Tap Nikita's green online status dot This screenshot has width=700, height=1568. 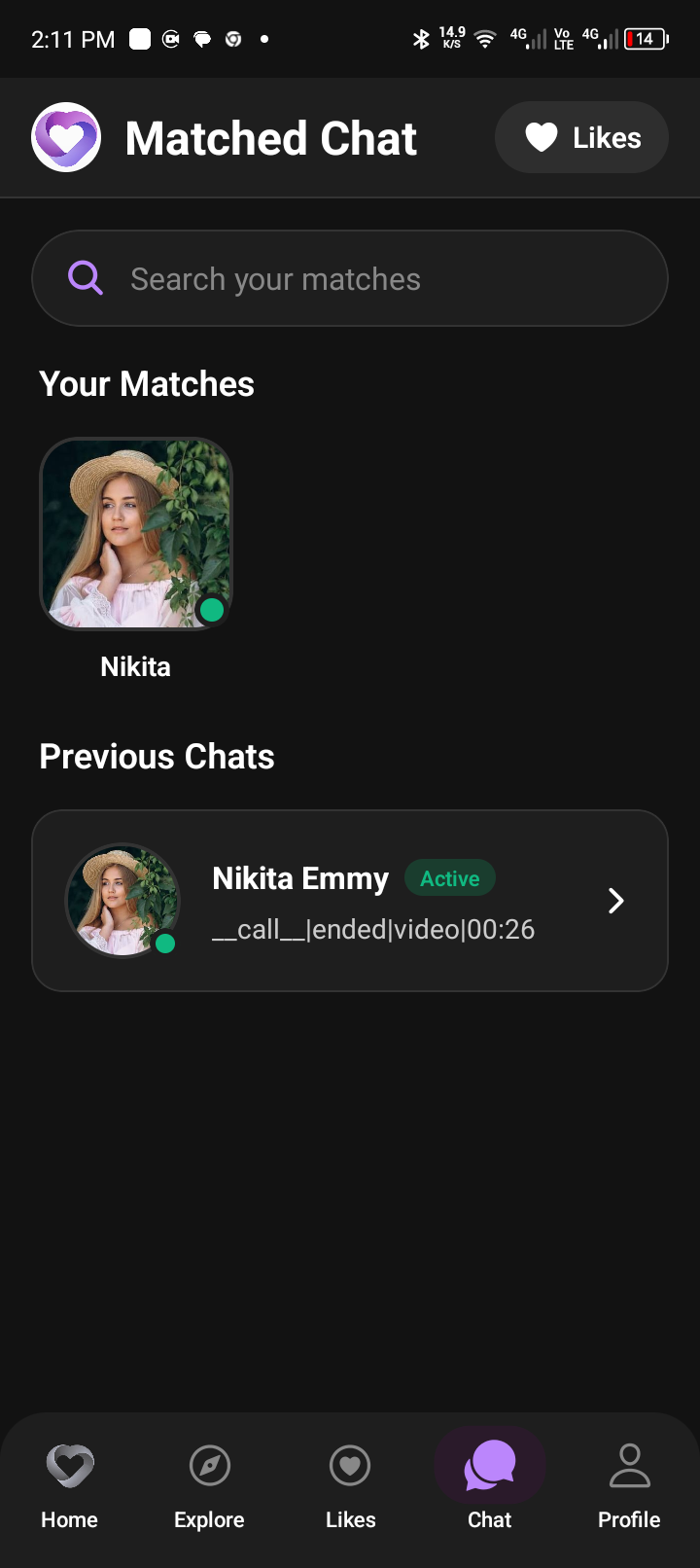click(x=211, y=610)
